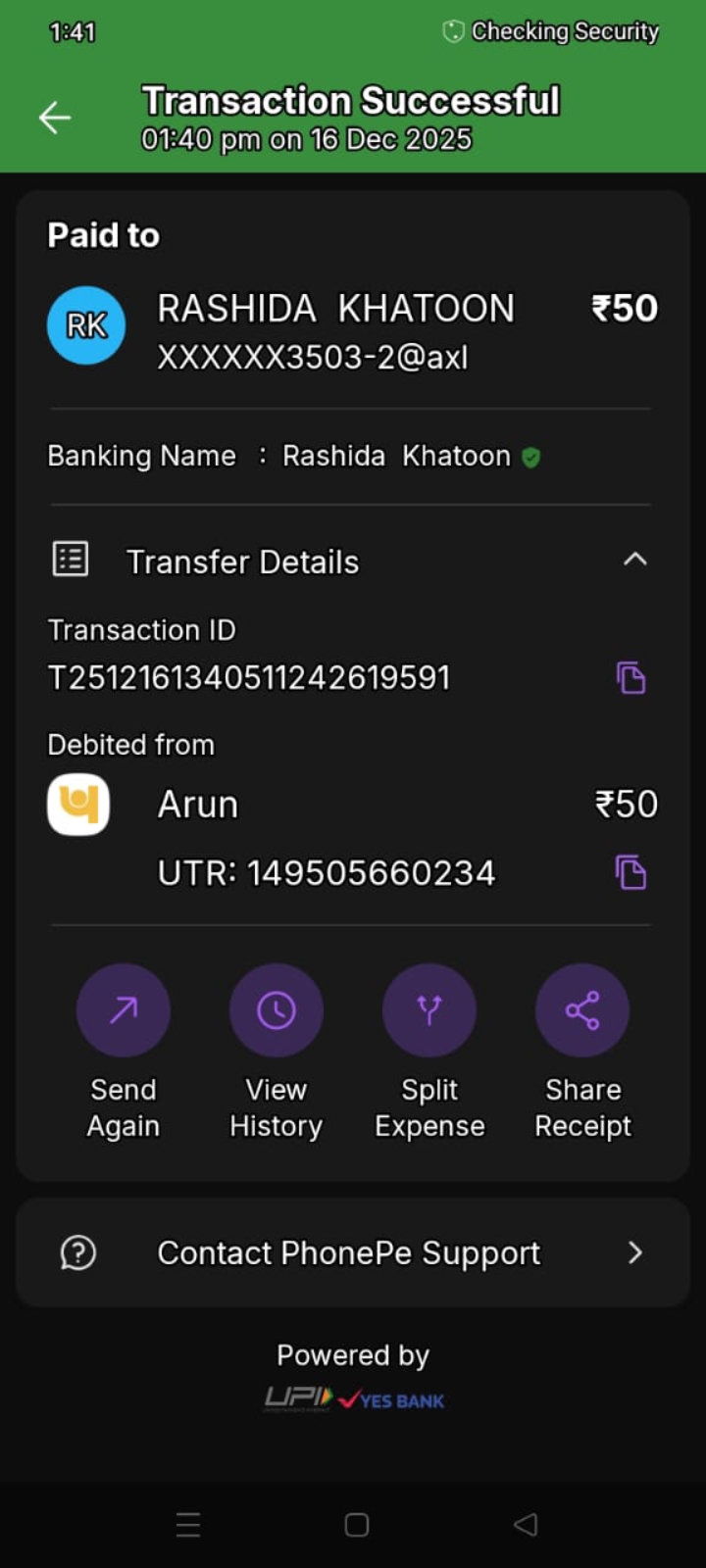Copy the Transaction ID
The width and height of the screenshot is (706, 1568).
[630, 678]
